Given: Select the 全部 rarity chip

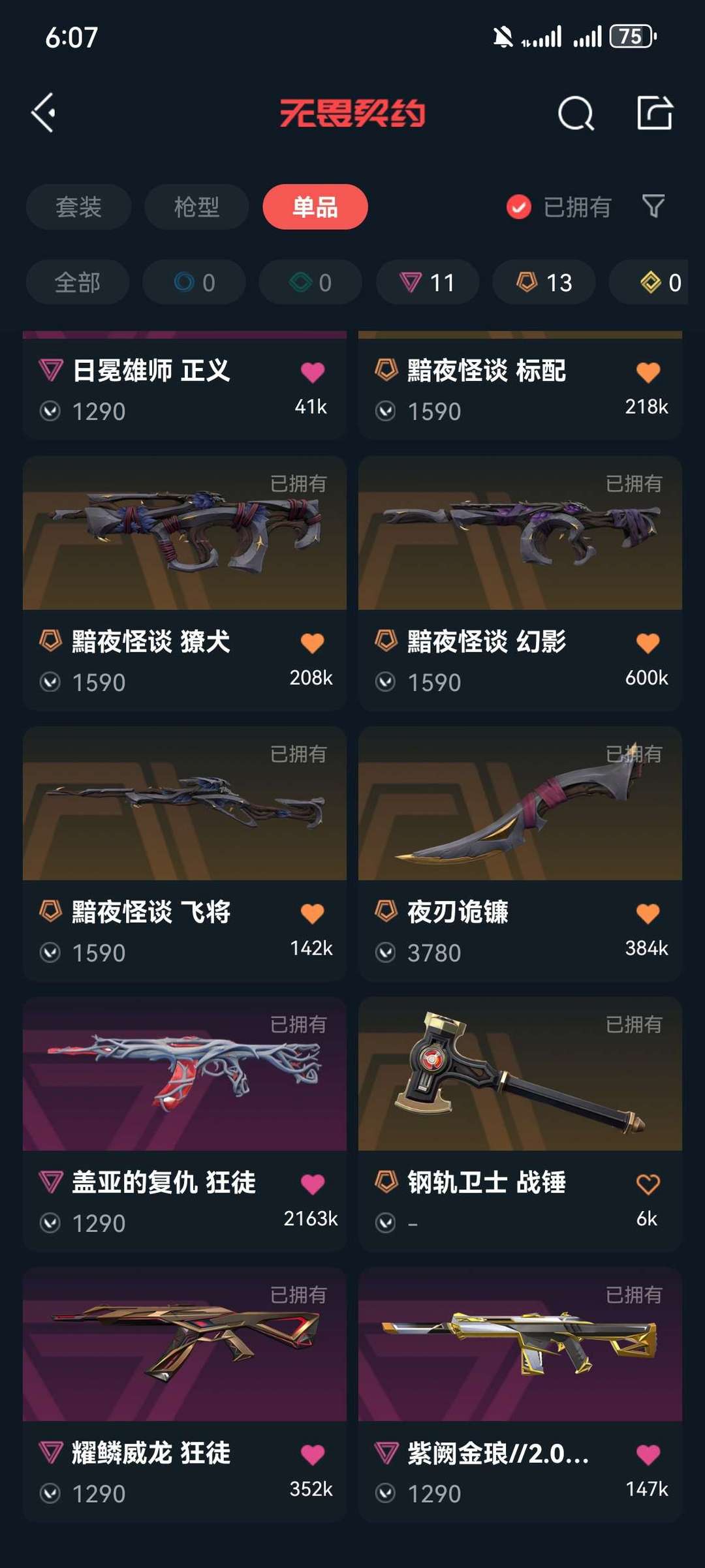Looking at the screenshot, I should pos(78,283).
